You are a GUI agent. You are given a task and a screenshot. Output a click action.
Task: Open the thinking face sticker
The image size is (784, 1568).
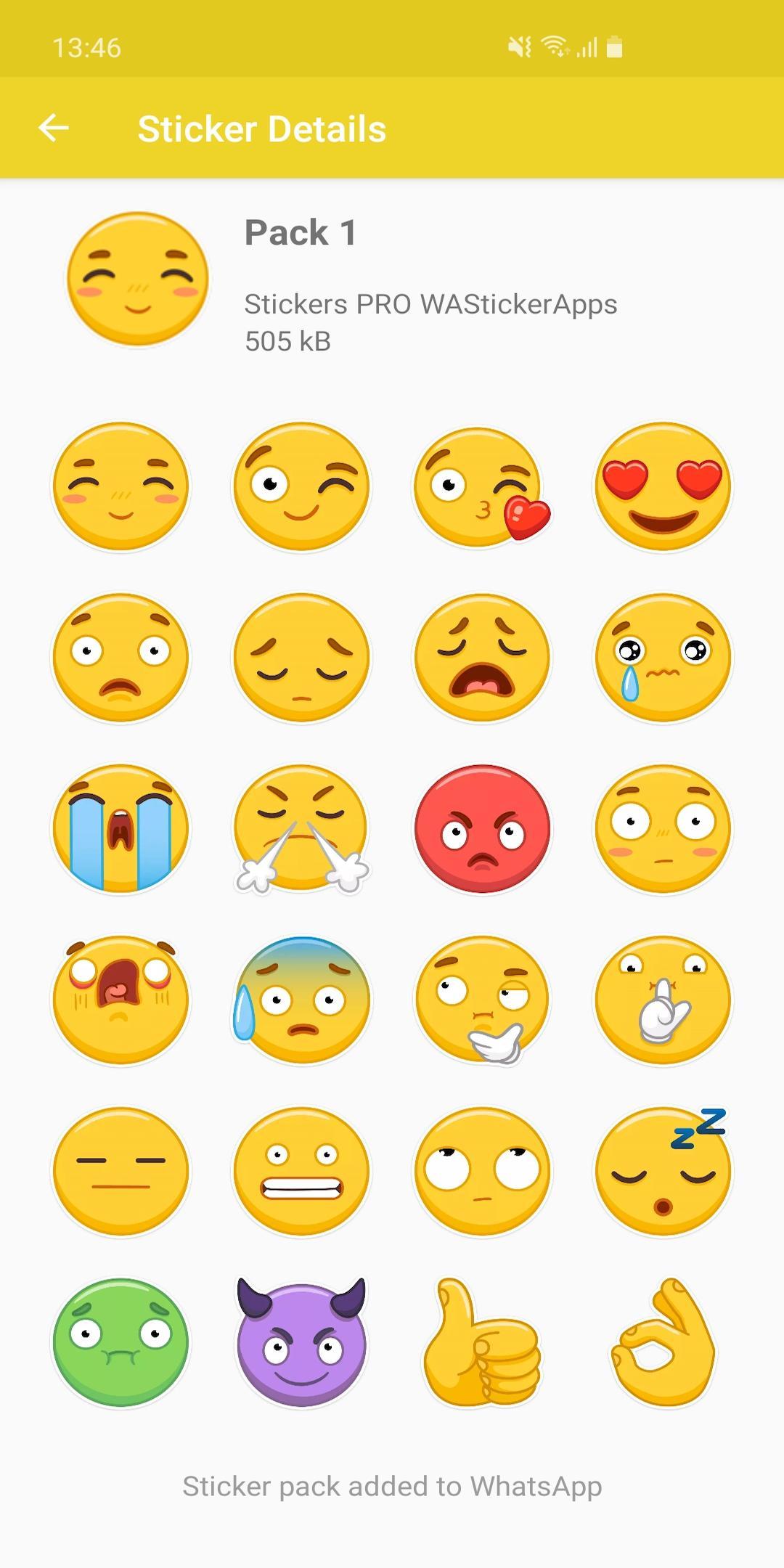coord(481,1000)
